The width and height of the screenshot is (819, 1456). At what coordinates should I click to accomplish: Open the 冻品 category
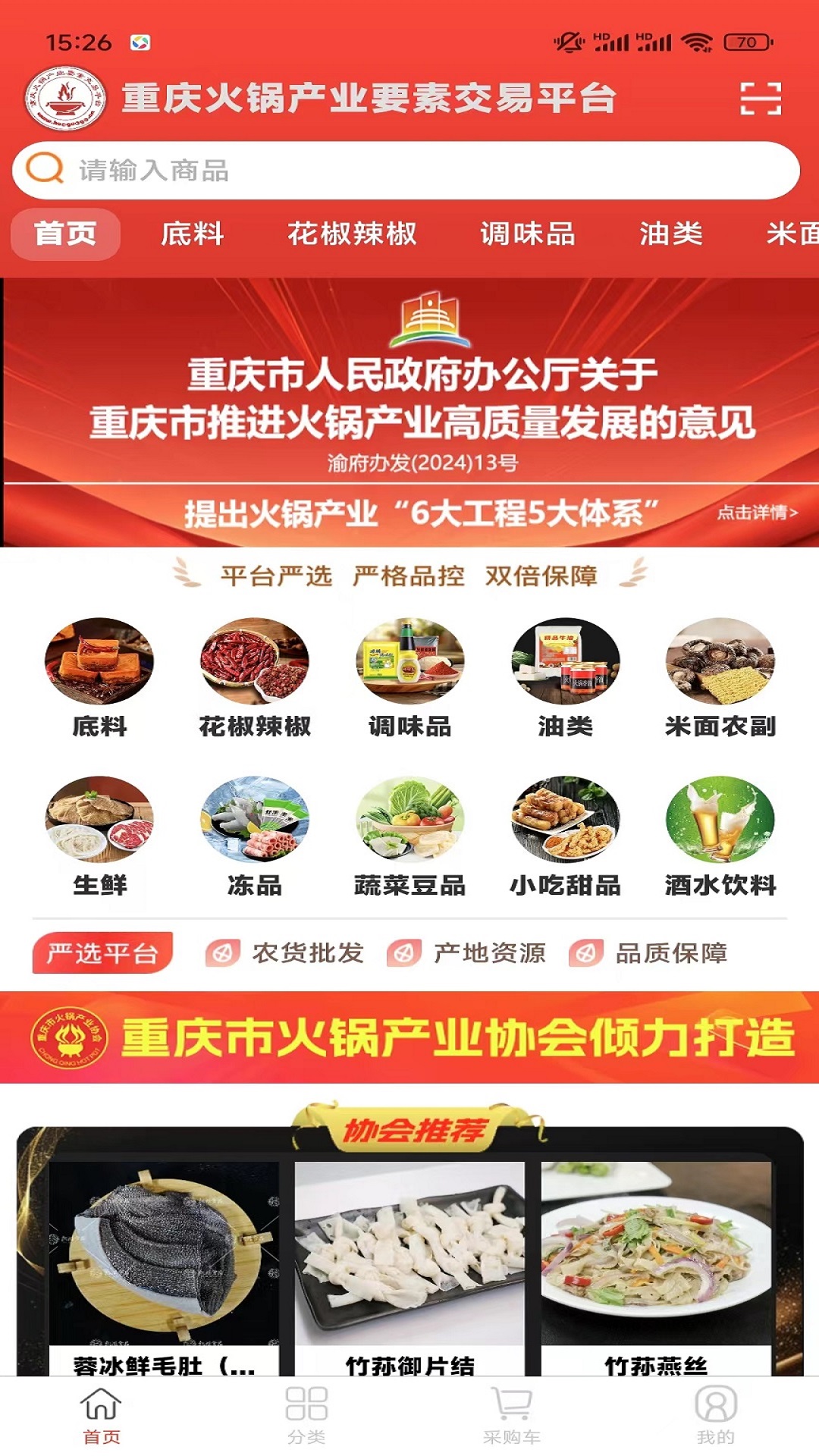coord(255,836)
